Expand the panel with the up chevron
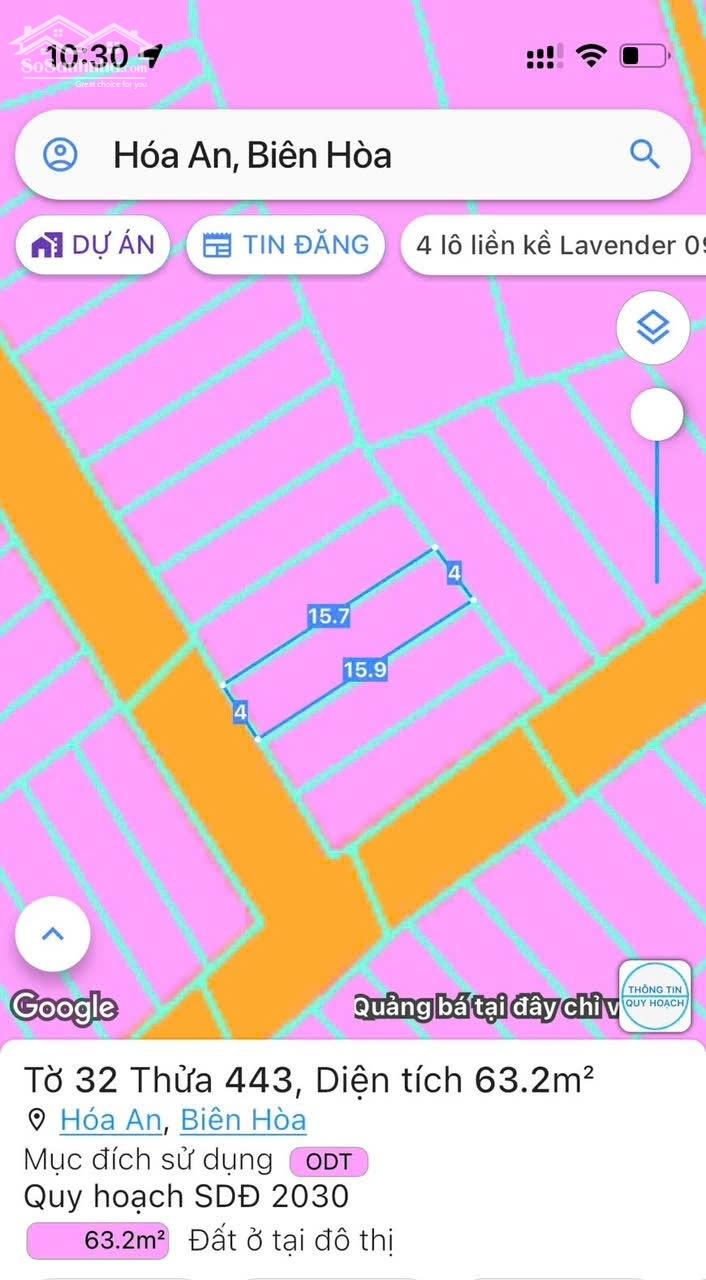The width and height of the screenshot is (706, 1280). click(53, 934)
